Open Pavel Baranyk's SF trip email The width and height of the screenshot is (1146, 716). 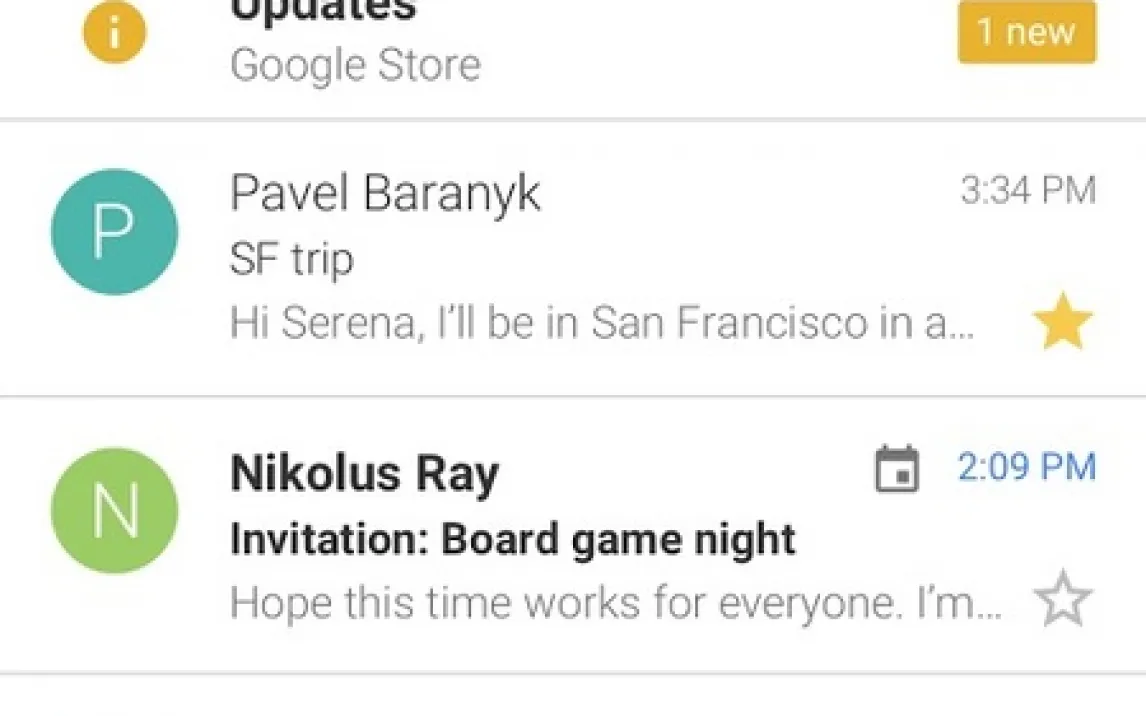tap(600, 258)
